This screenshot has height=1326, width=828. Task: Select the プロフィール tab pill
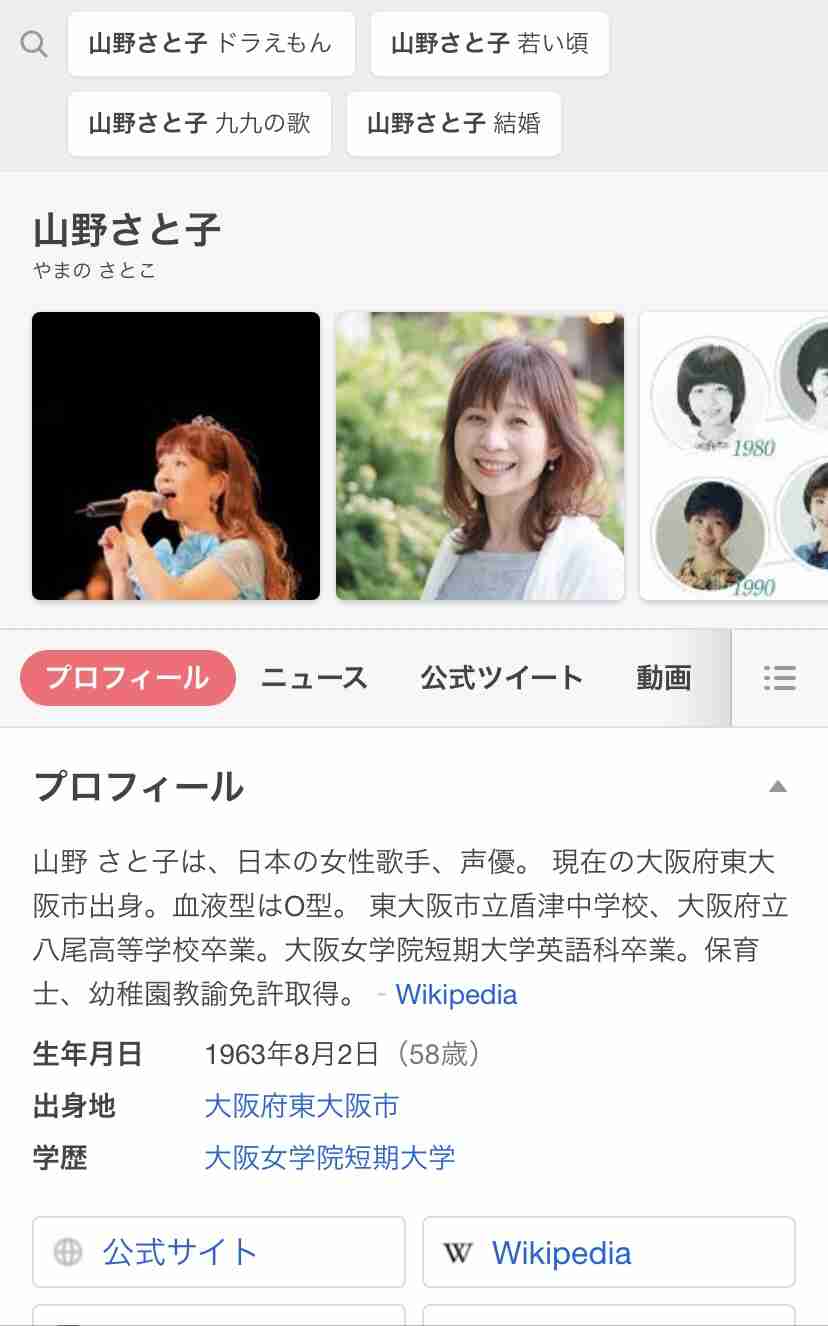click(127, 677)
